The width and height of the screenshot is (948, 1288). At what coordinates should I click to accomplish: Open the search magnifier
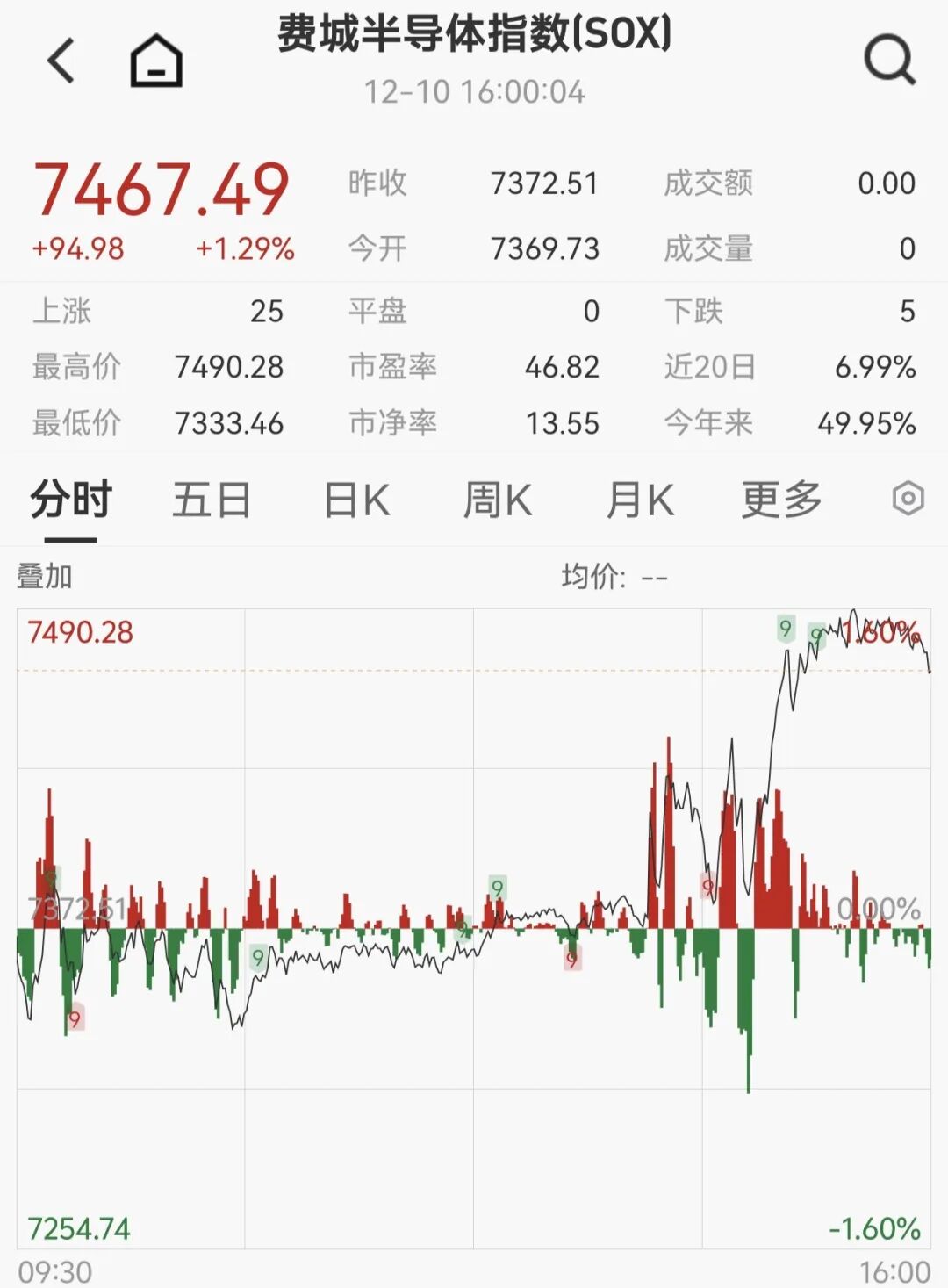coord(889,61)
